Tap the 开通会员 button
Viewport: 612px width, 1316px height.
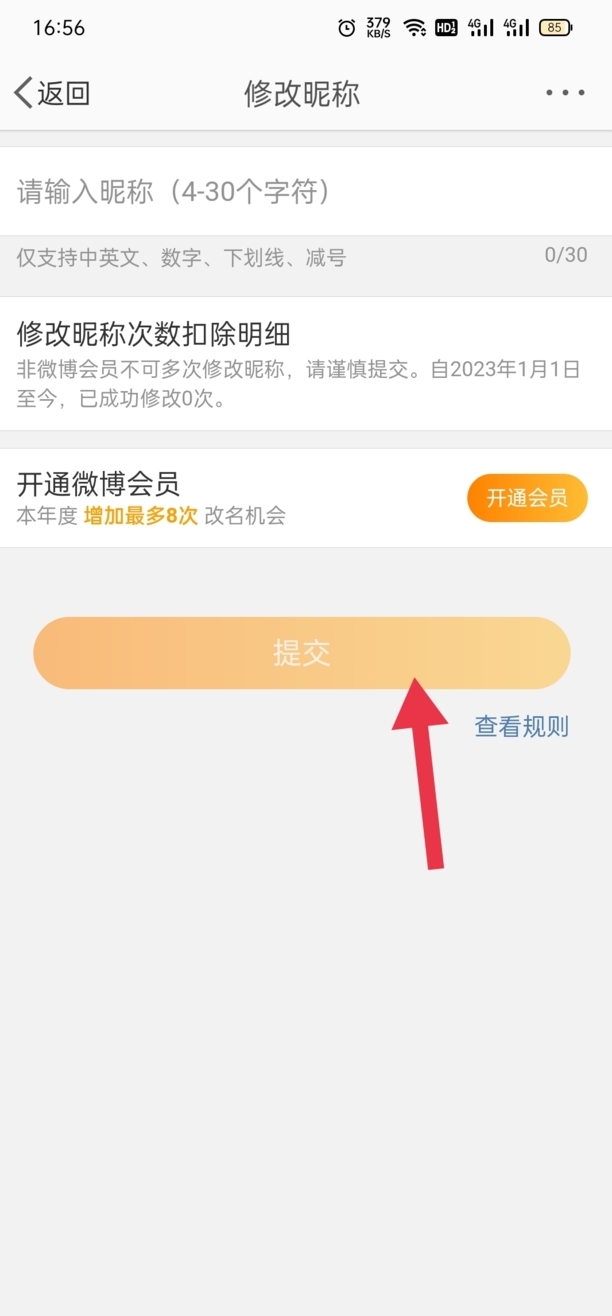point(526,498)
